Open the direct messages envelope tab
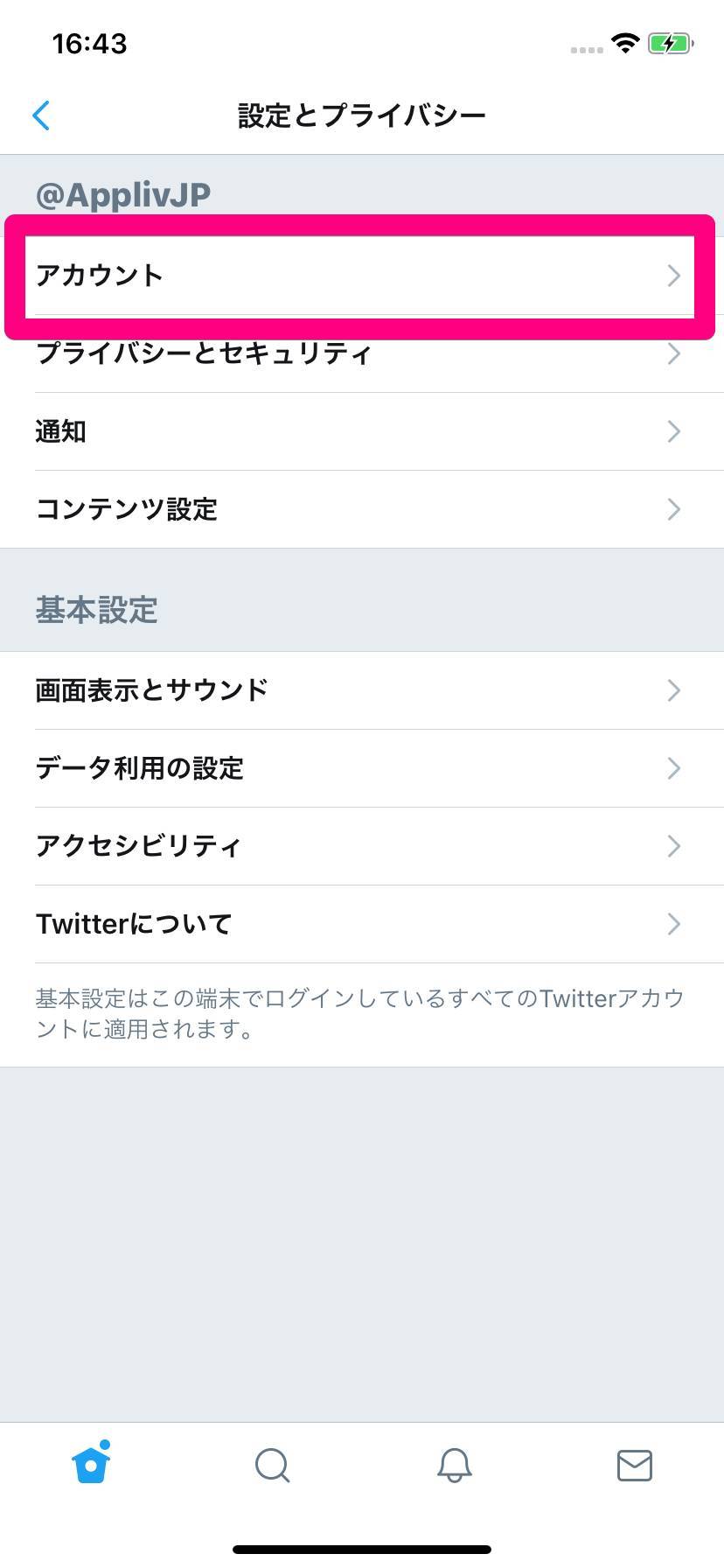 pyautogui.click(x=635, y=1465)
